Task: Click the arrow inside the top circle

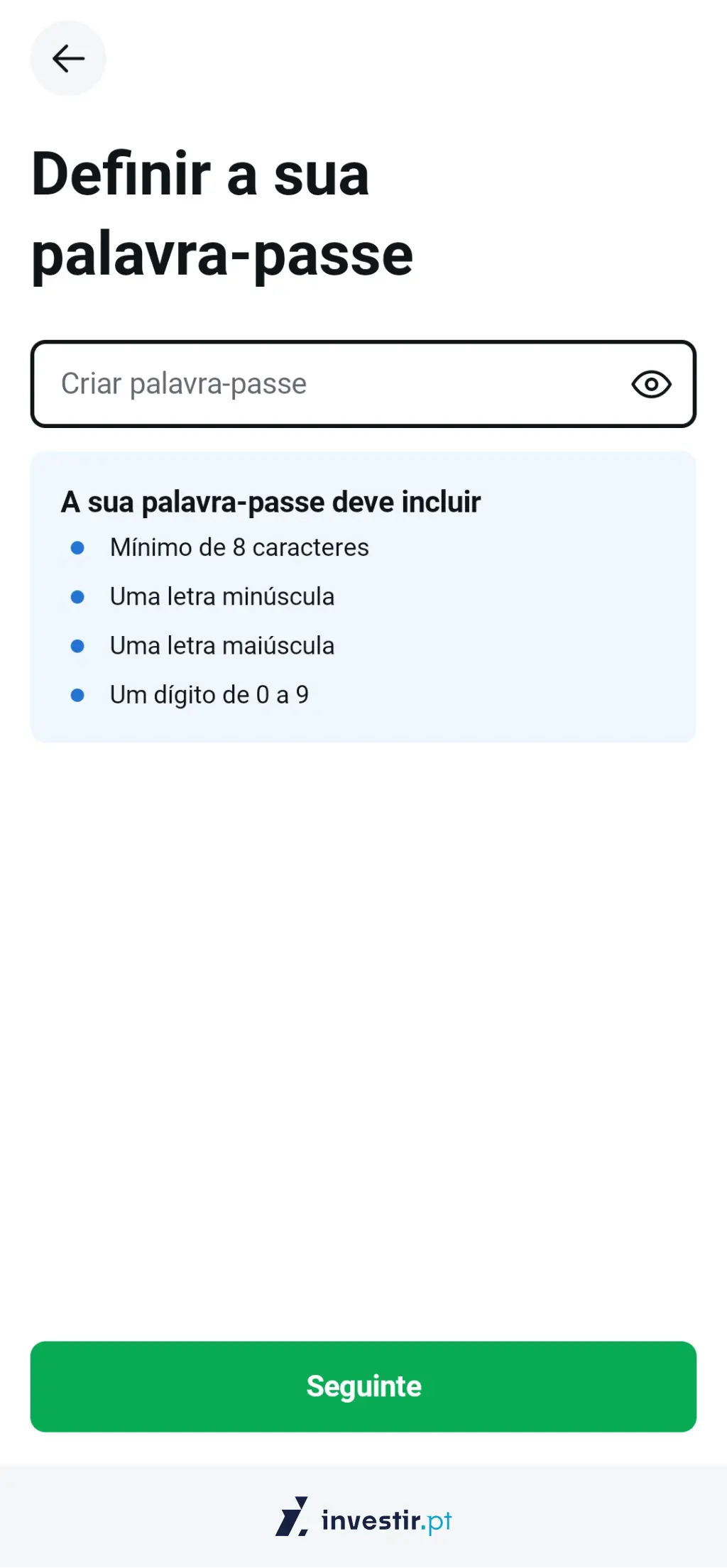Action: (67, 58)
